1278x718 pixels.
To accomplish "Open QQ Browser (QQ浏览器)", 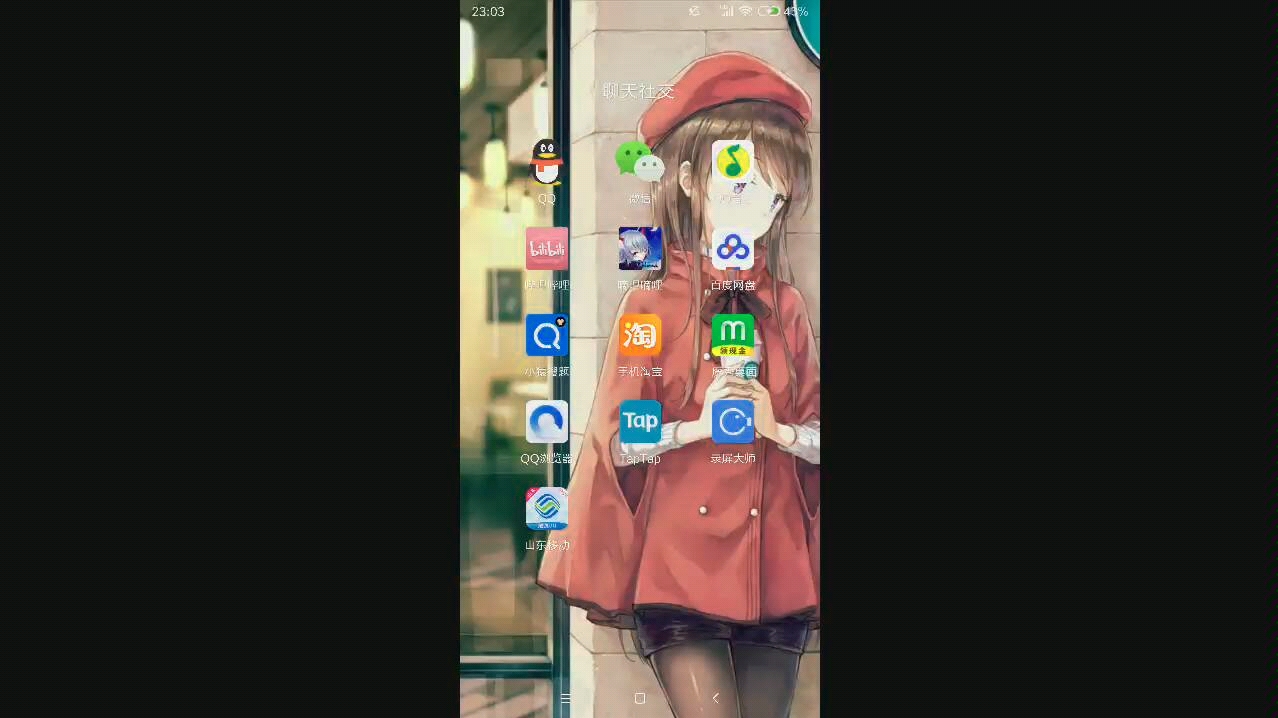I will coord(546,422).
